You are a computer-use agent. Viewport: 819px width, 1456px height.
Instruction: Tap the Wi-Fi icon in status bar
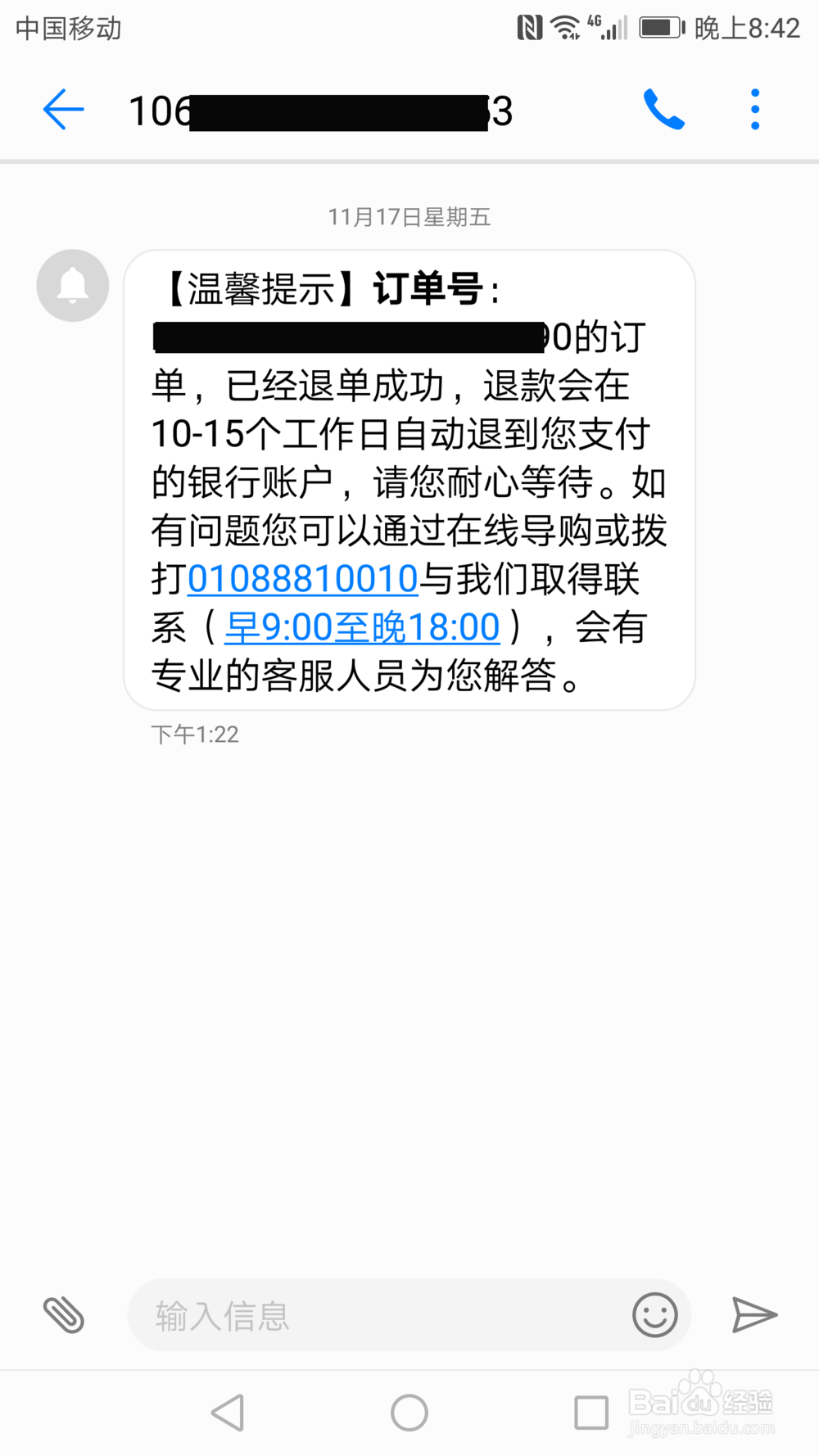(x=564, y=25)
